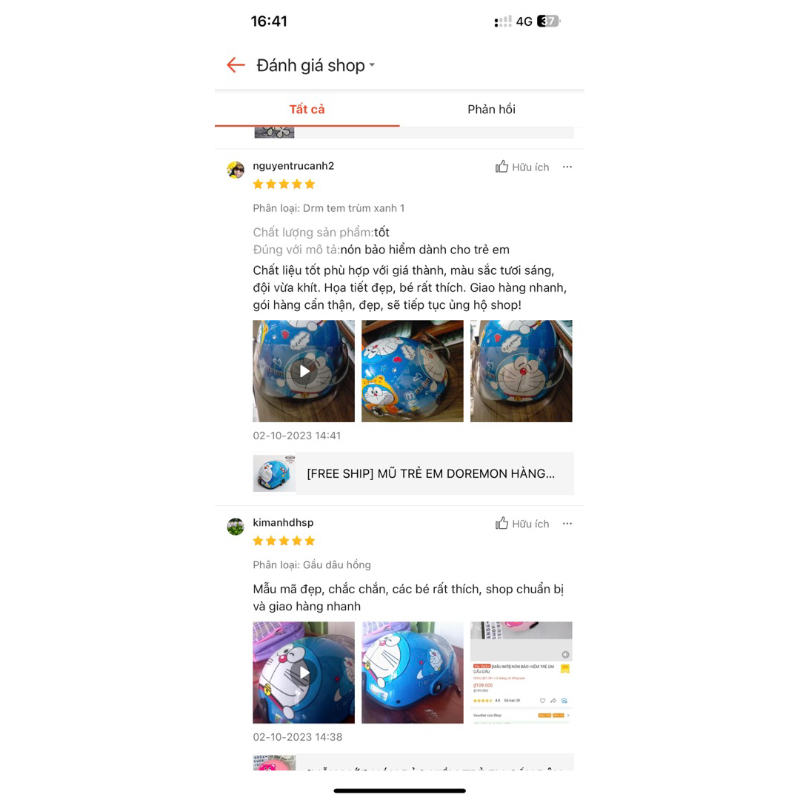Open nguyentrucanh2's profile avatar
The image size is (800, 800).
pos(236,169)
